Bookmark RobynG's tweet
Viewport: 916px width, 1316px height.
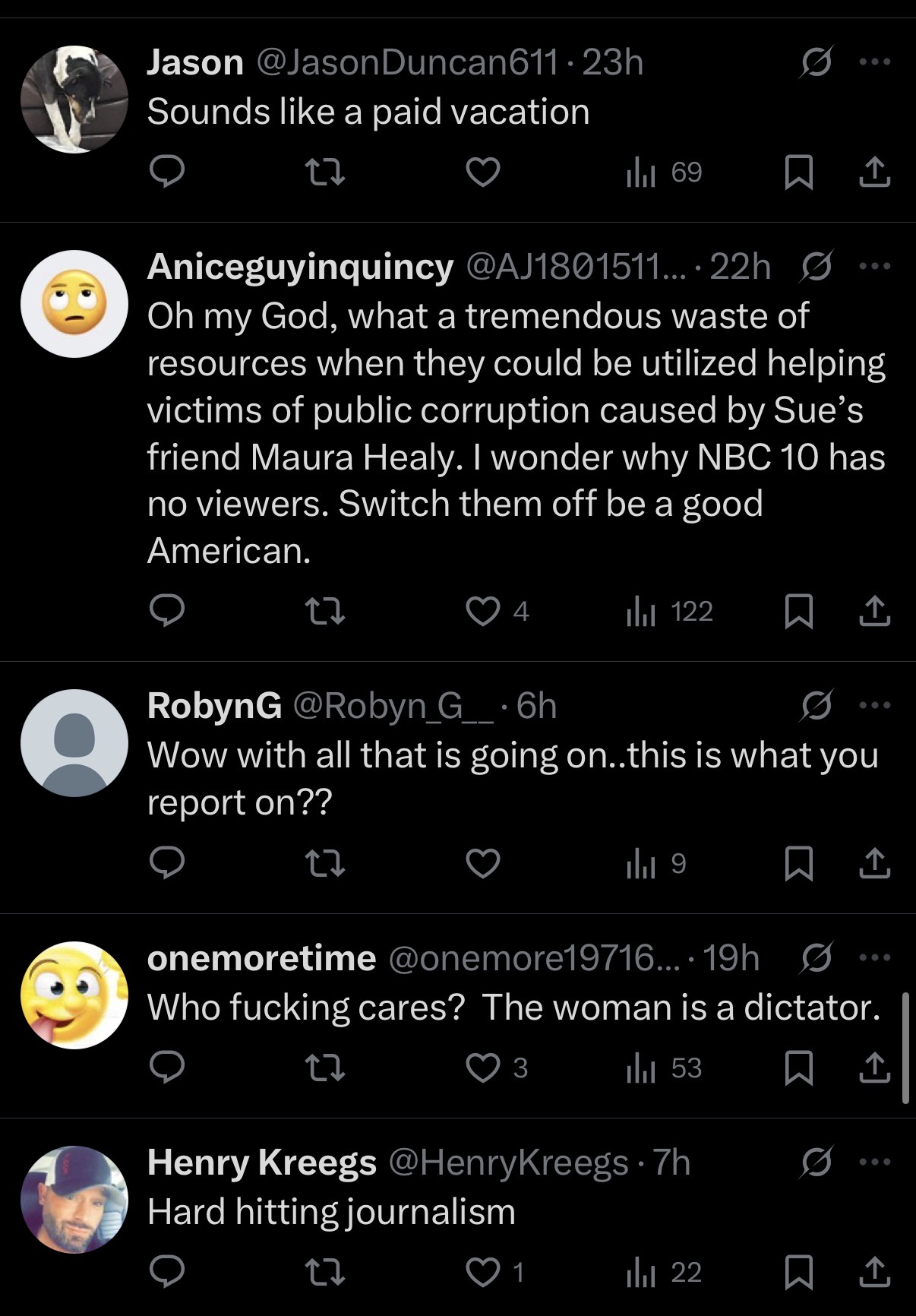(x=798, y=863)
